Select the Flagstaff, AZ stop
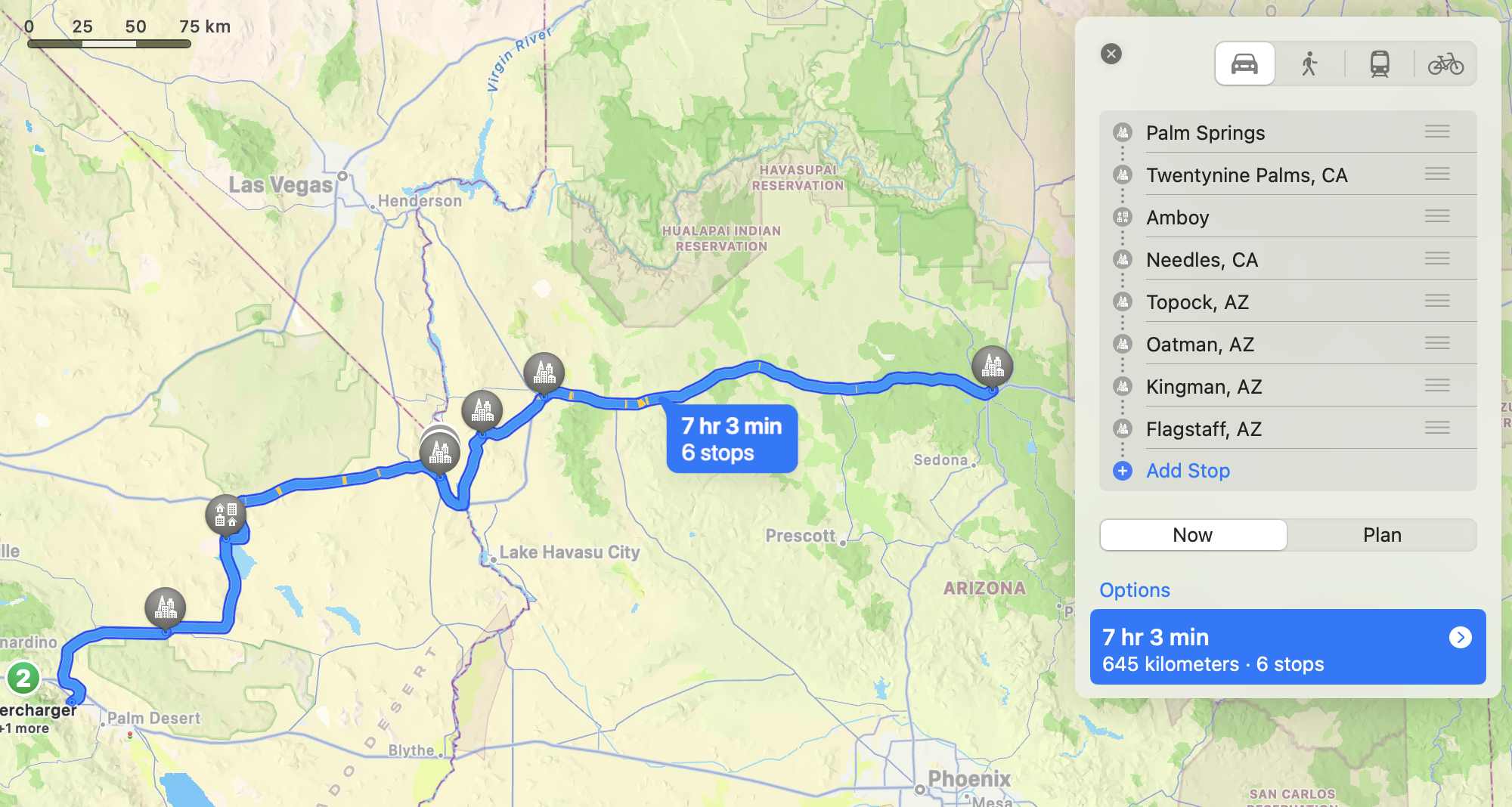Screen dimensions: 1512x807 point(1288,428)
